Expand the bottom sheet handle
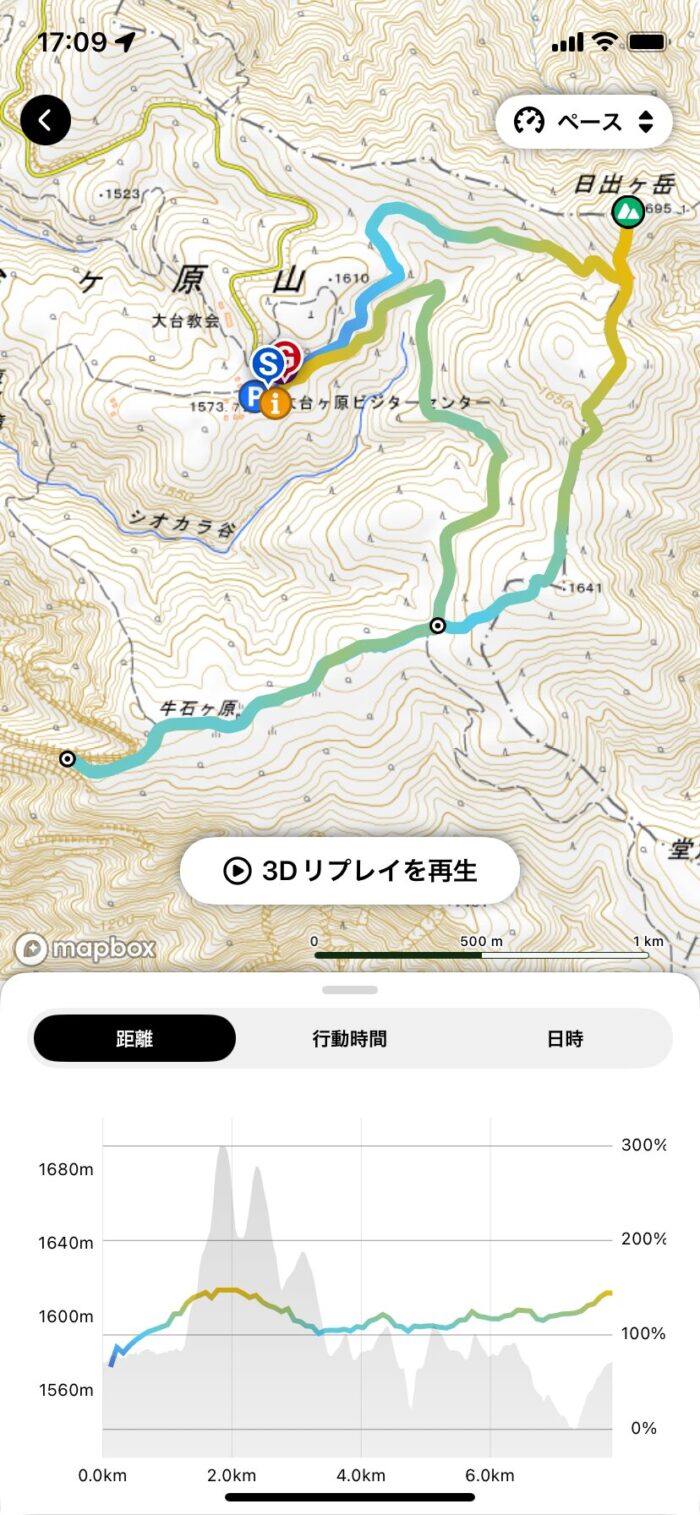This screenshot has width=700, height=1515. pos(350,990)
